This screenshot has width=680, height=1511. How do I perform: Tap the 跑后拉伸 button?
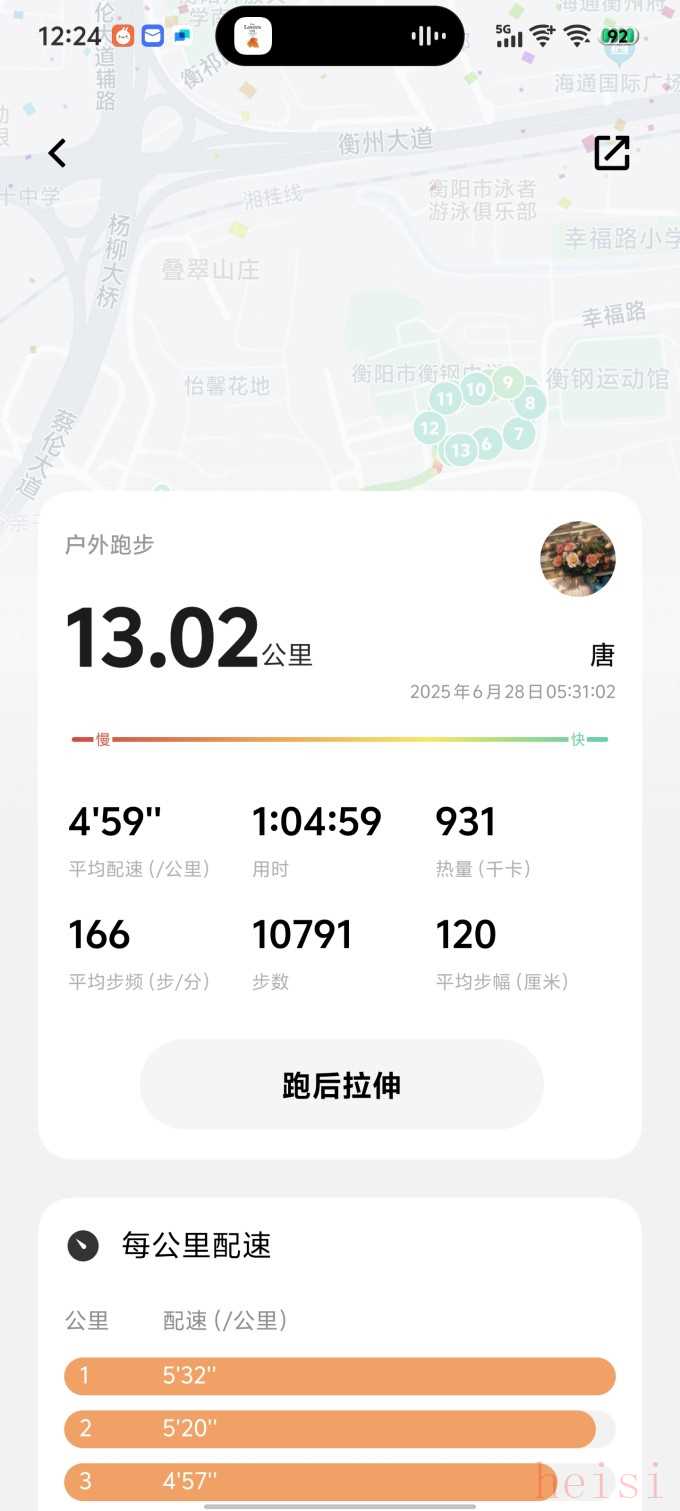point(341,1085)
